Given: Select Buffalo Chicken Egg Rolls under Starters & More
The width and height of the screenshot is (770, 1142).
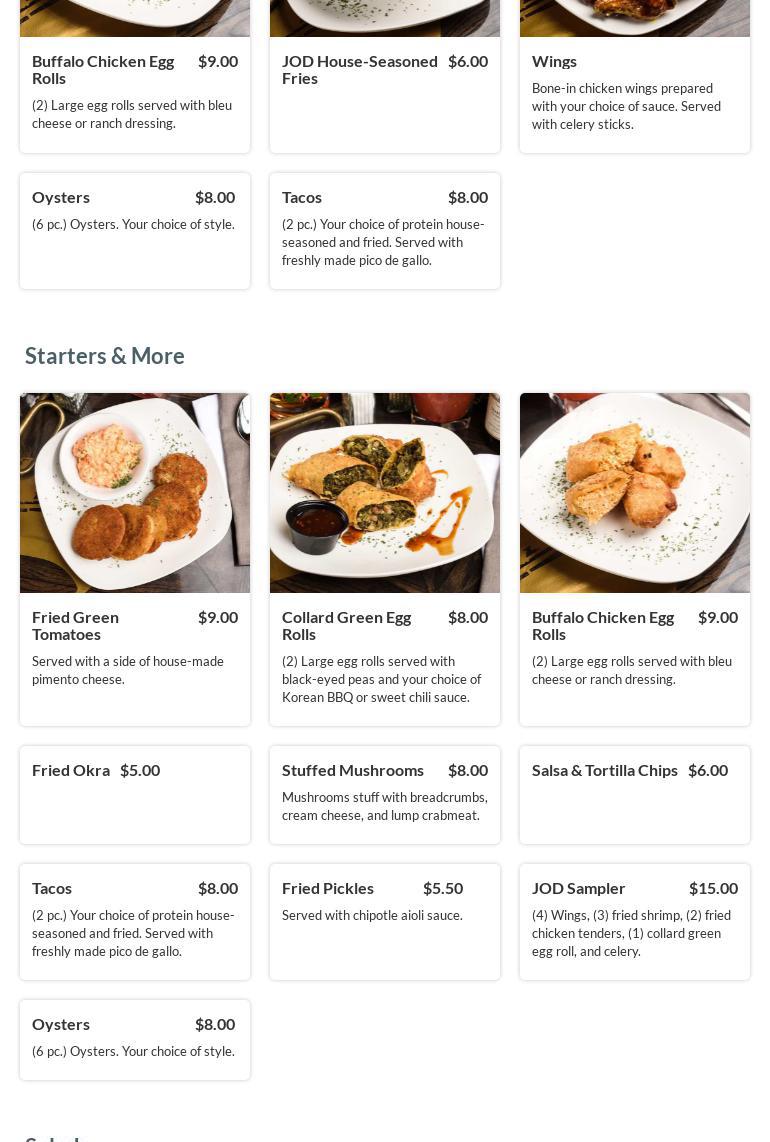Looking at the screenshot, I should pyautogui.click(x=635, y=558).
